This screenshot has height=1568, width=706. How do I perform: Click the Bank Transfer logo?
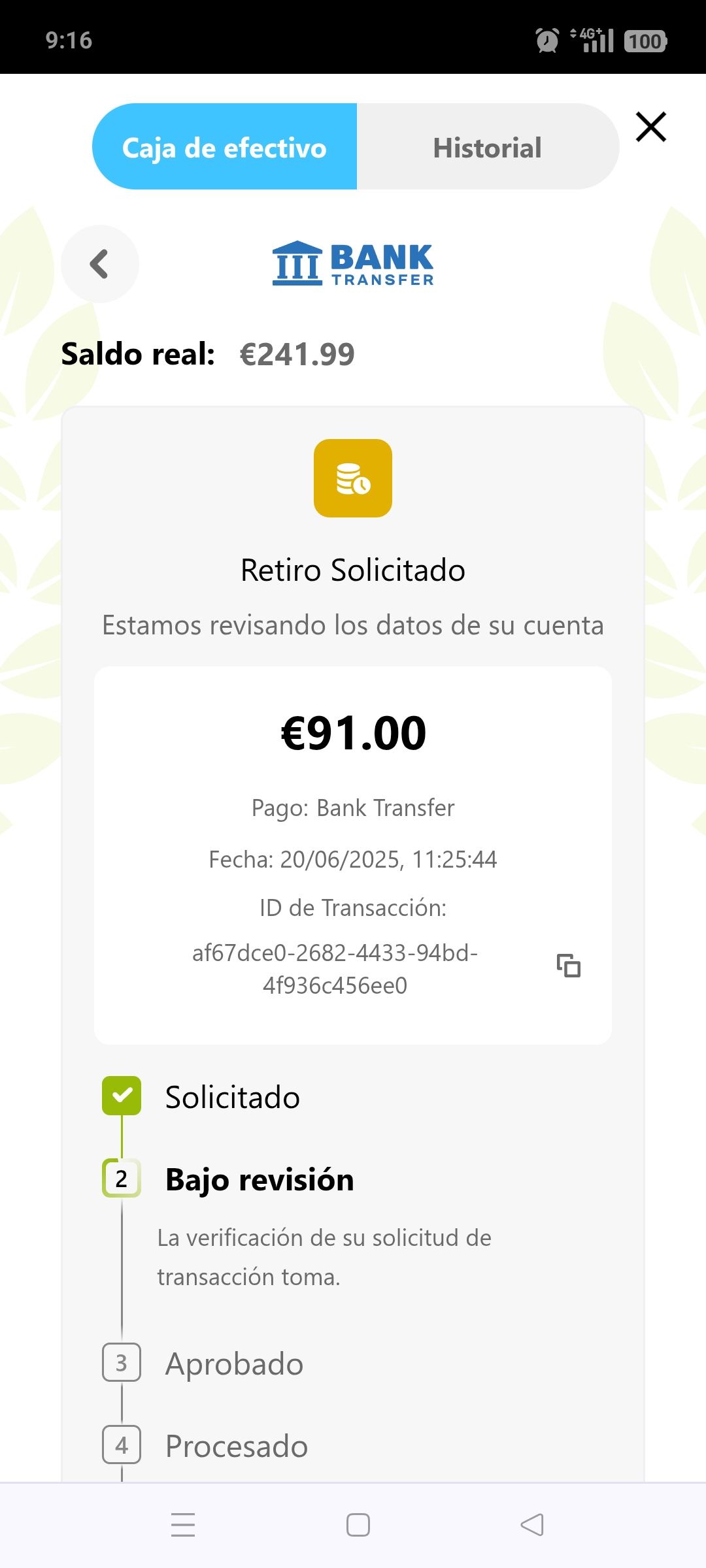coord(353,264)
